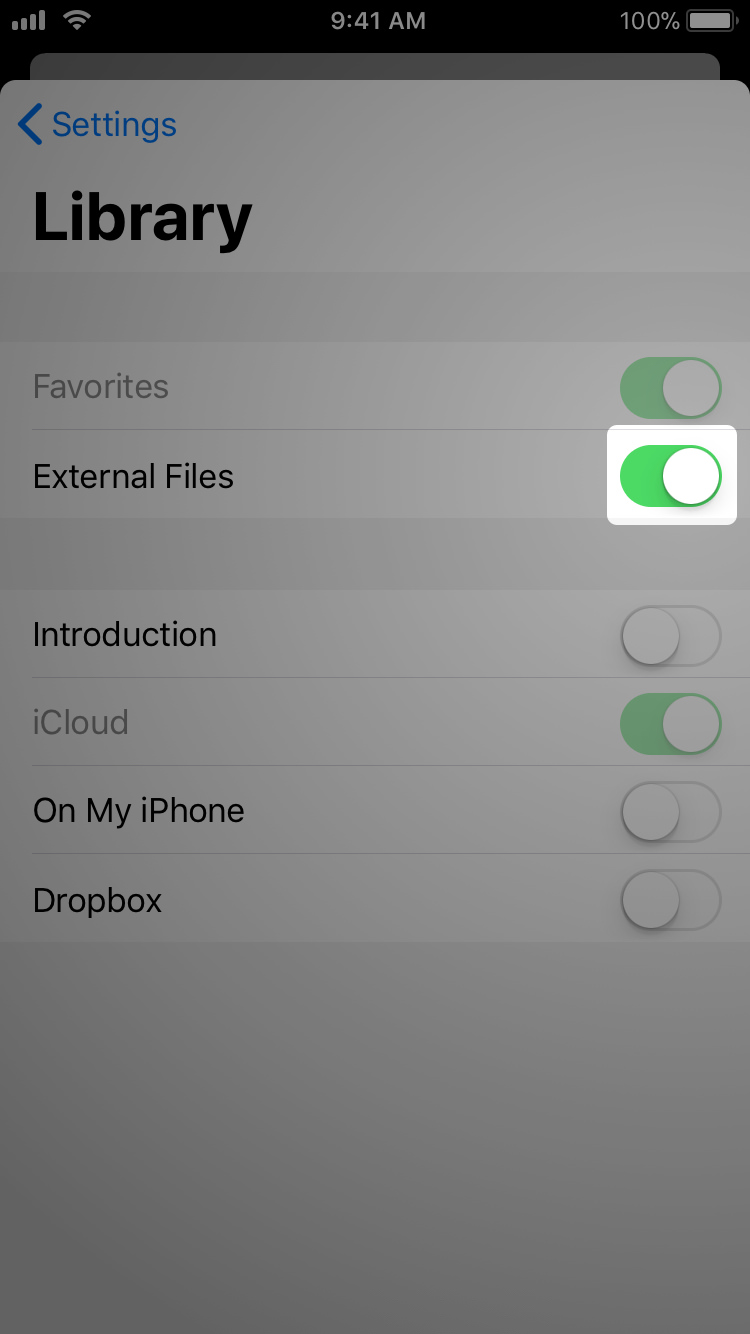Enable the Dropbox switch
This screenshot has height=1334, width=750.
[671, 899]
